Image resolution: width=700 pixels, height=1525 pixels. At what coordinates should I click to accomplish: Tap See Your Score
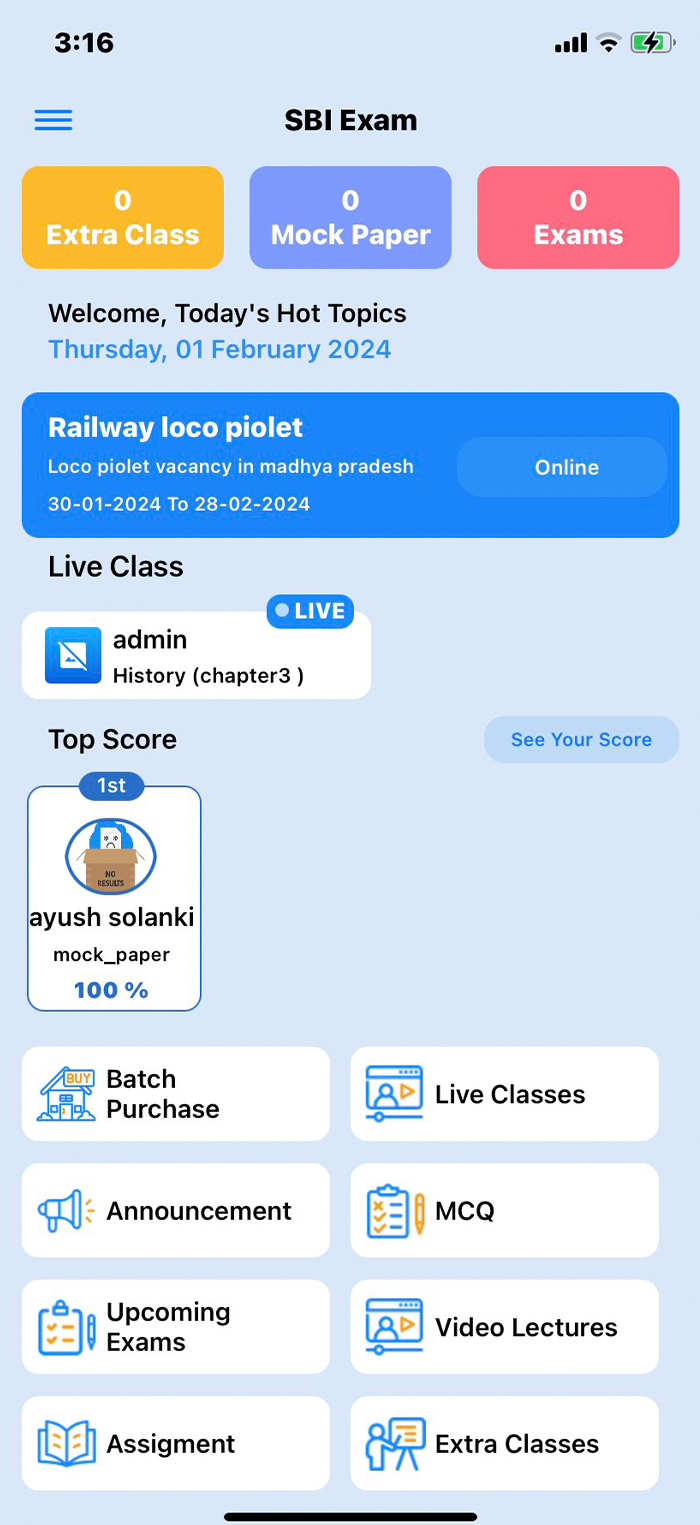[581, 740]
